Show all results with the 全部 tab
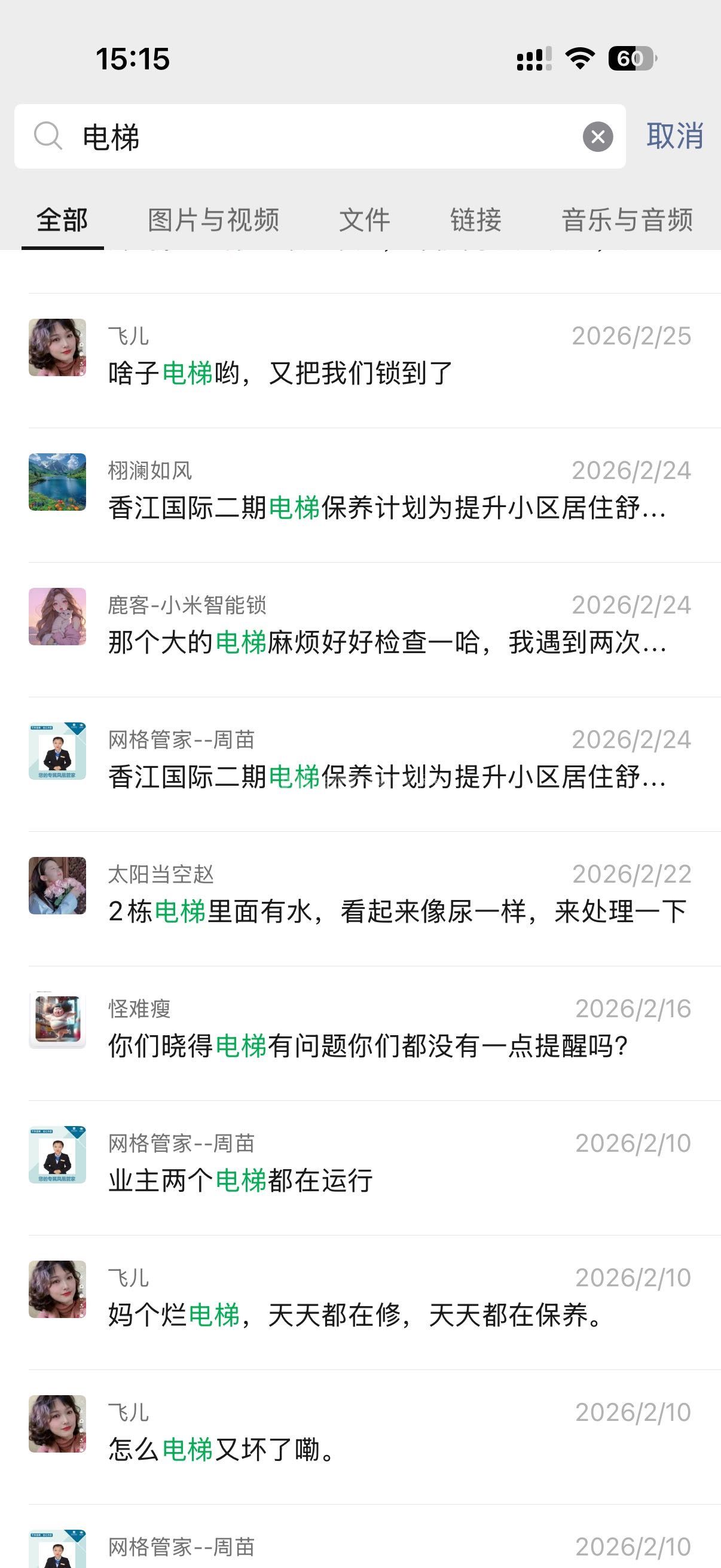The image size is (721, 1568). [x=62, y=219]
